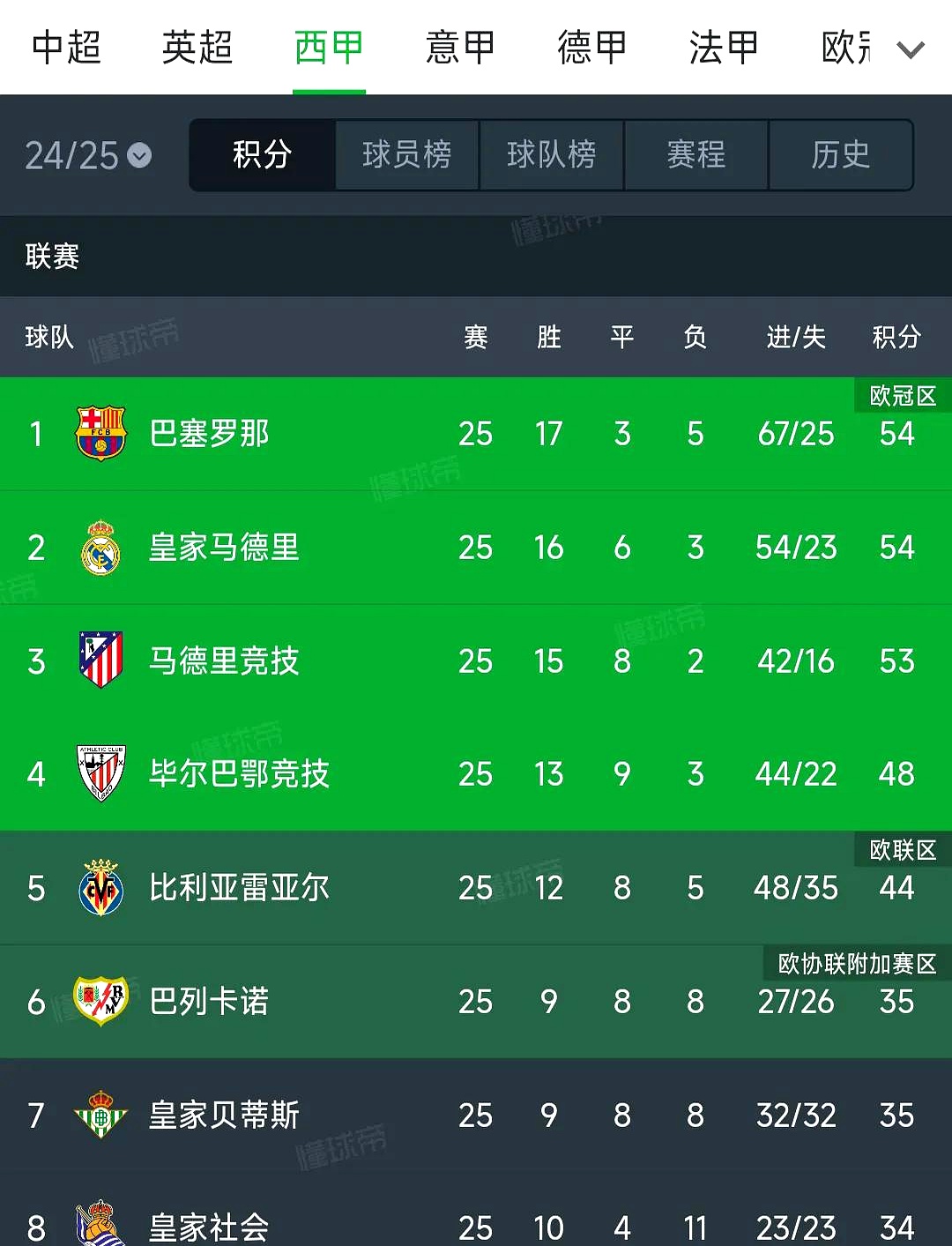Expand the hidden leagues chevron in top bar
This screenshot has width=952, height=1246.
[911, 50]
